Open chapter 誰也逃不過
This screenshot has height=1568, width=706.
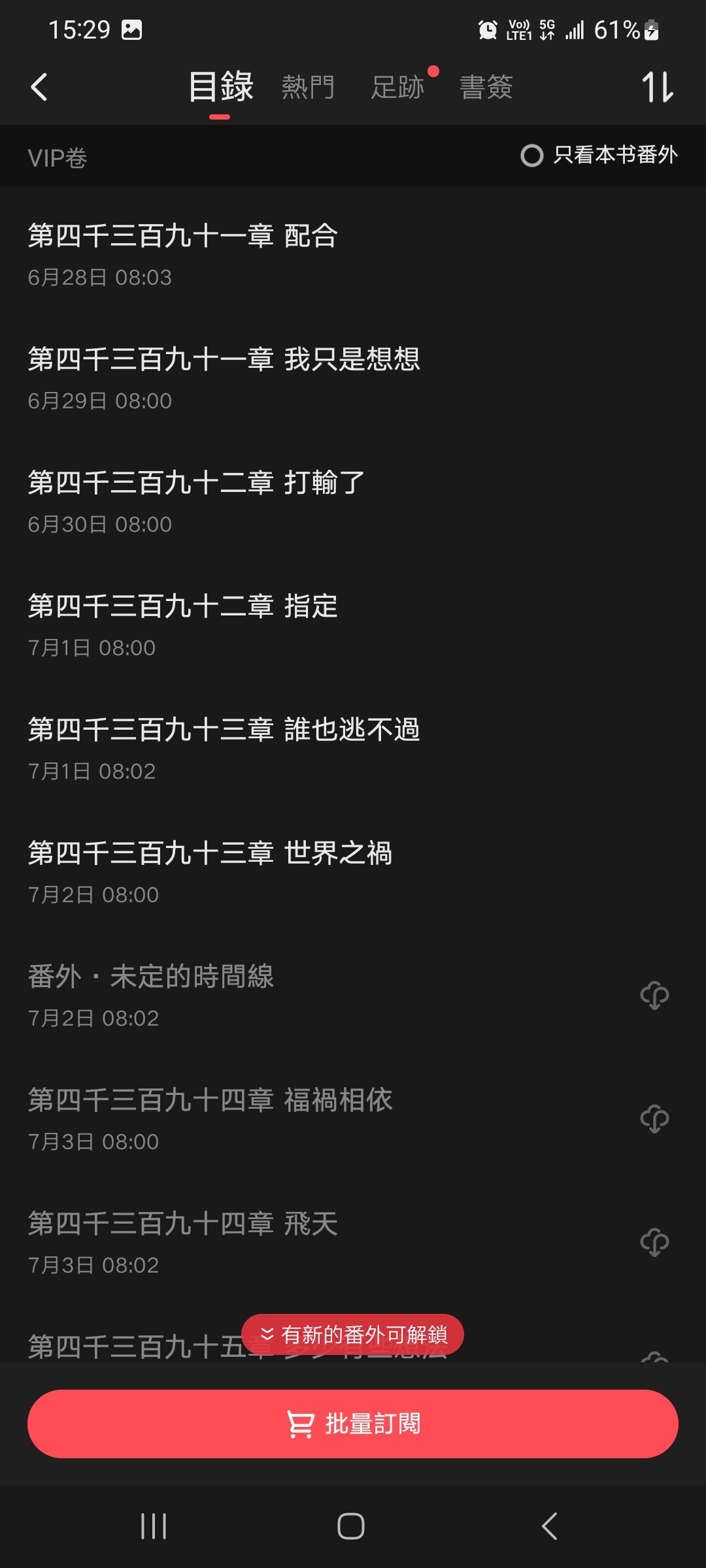coord(353,749)
